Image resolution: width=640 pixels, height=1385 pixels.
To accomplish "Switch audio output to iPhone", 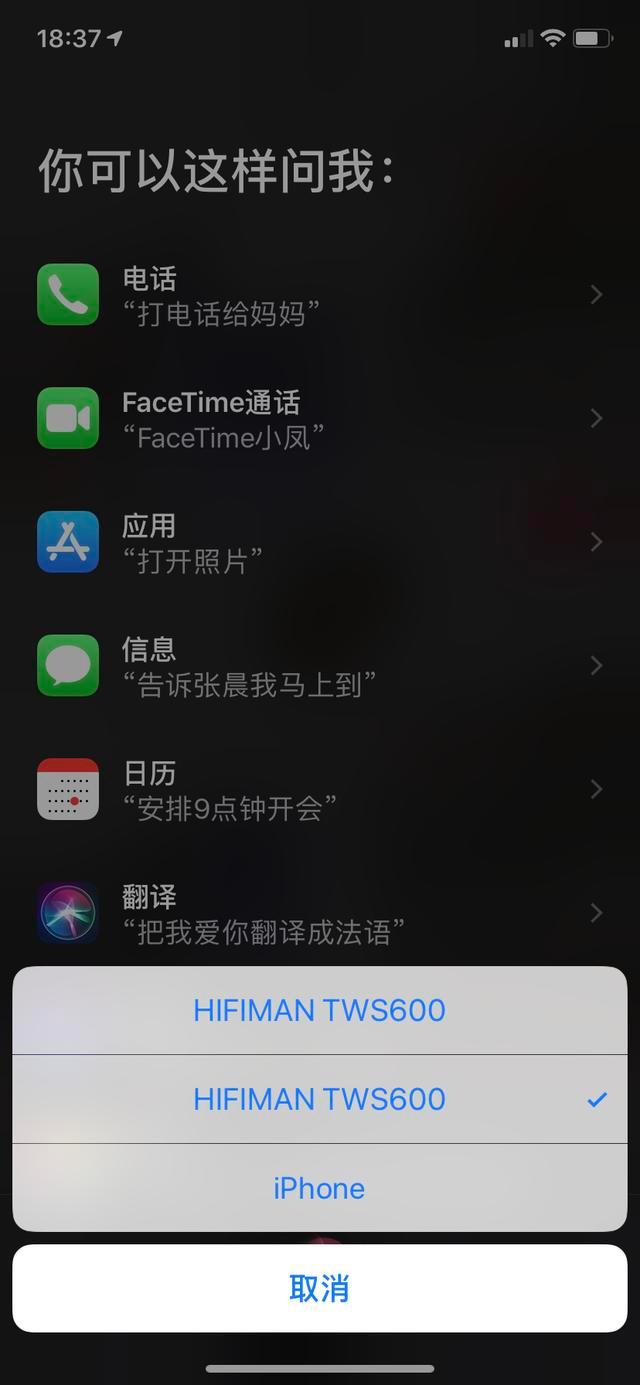I will coord(319,1188).
